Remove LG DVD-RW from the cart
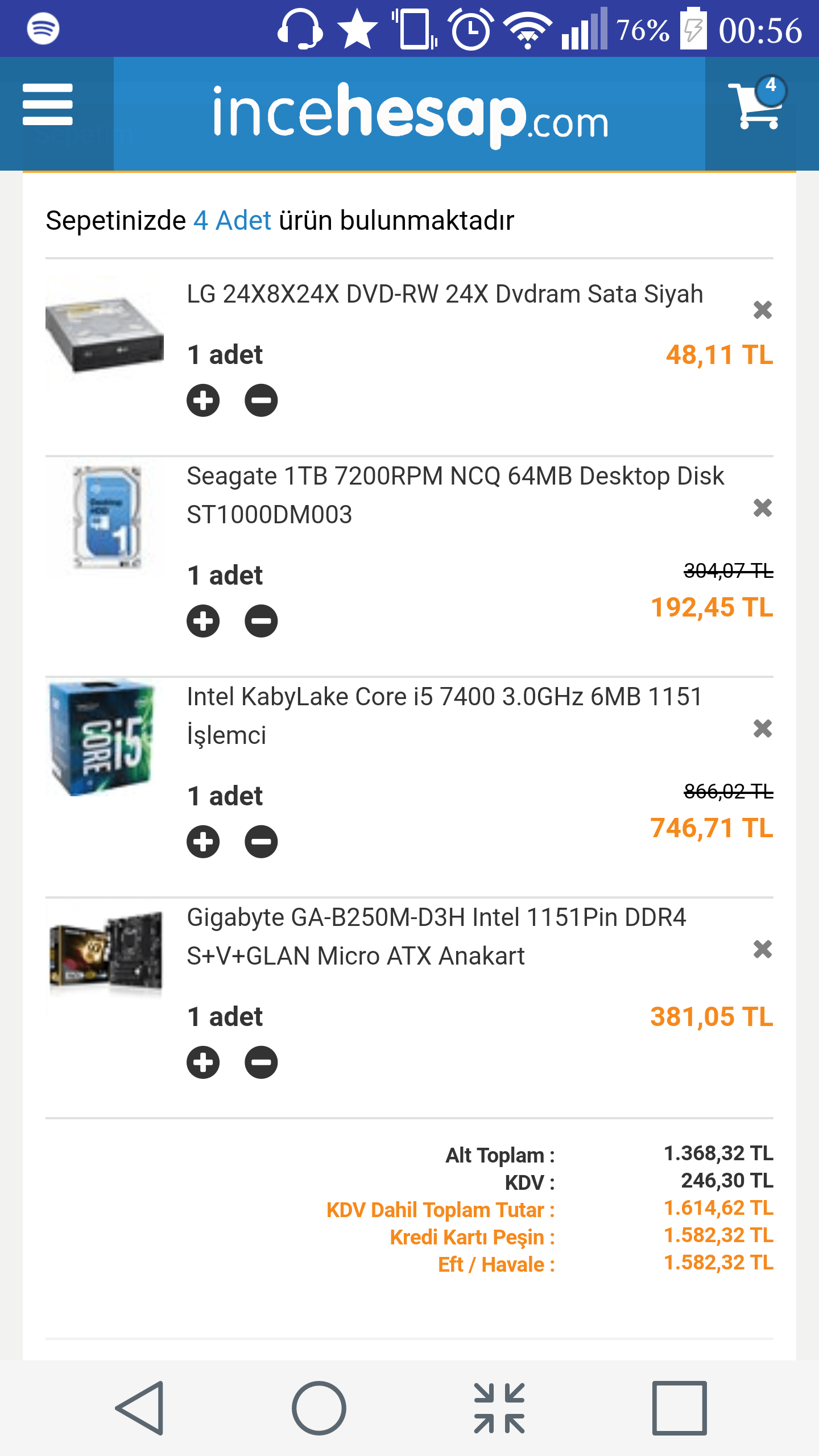The image size is (819, 1456). click(762, 310)
